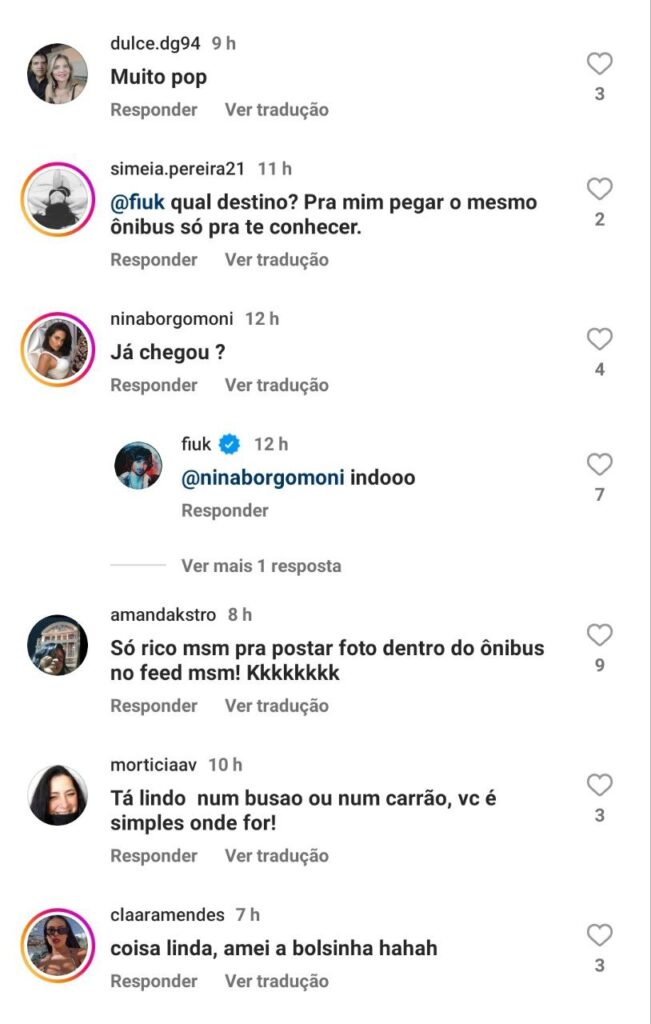
Task: Like claaramendes's comment
Action: coord(599,935)
